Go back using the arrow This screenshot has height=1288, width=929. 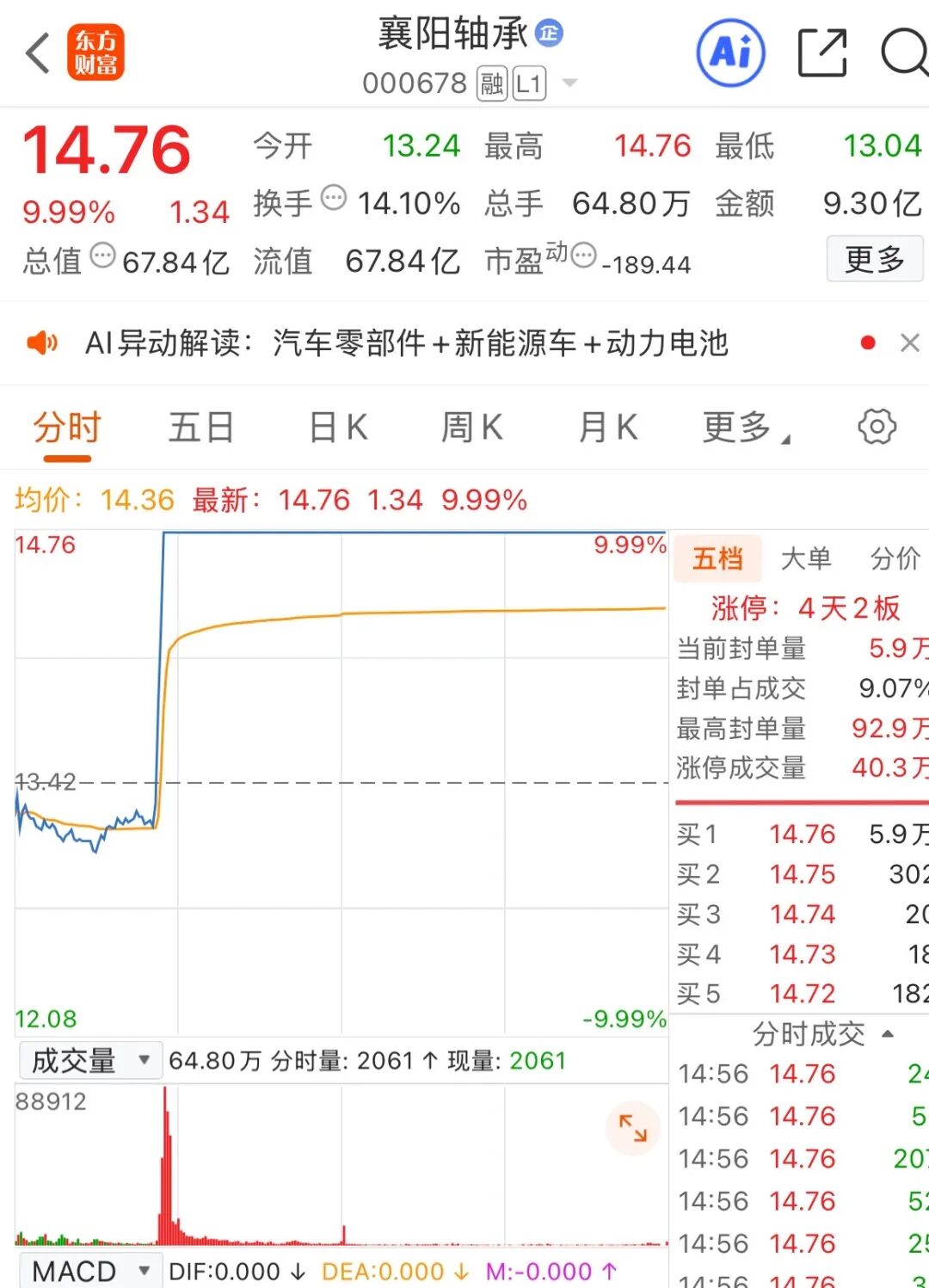38,53
